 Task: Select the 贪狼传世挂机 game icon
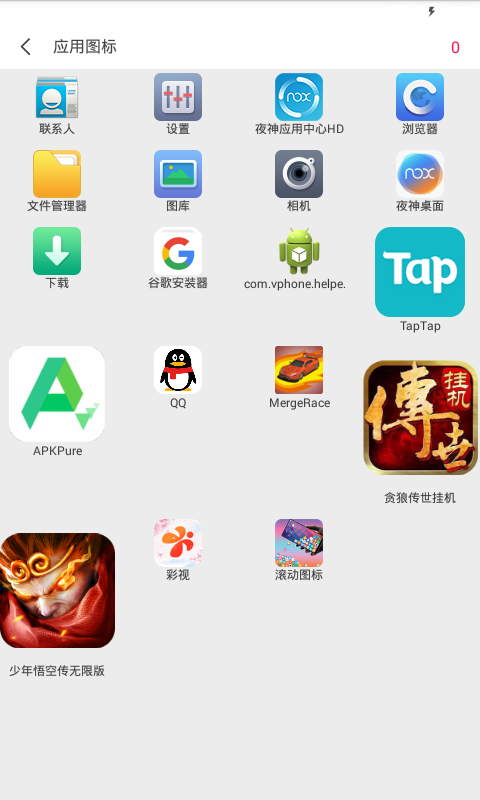coord(420,418)
